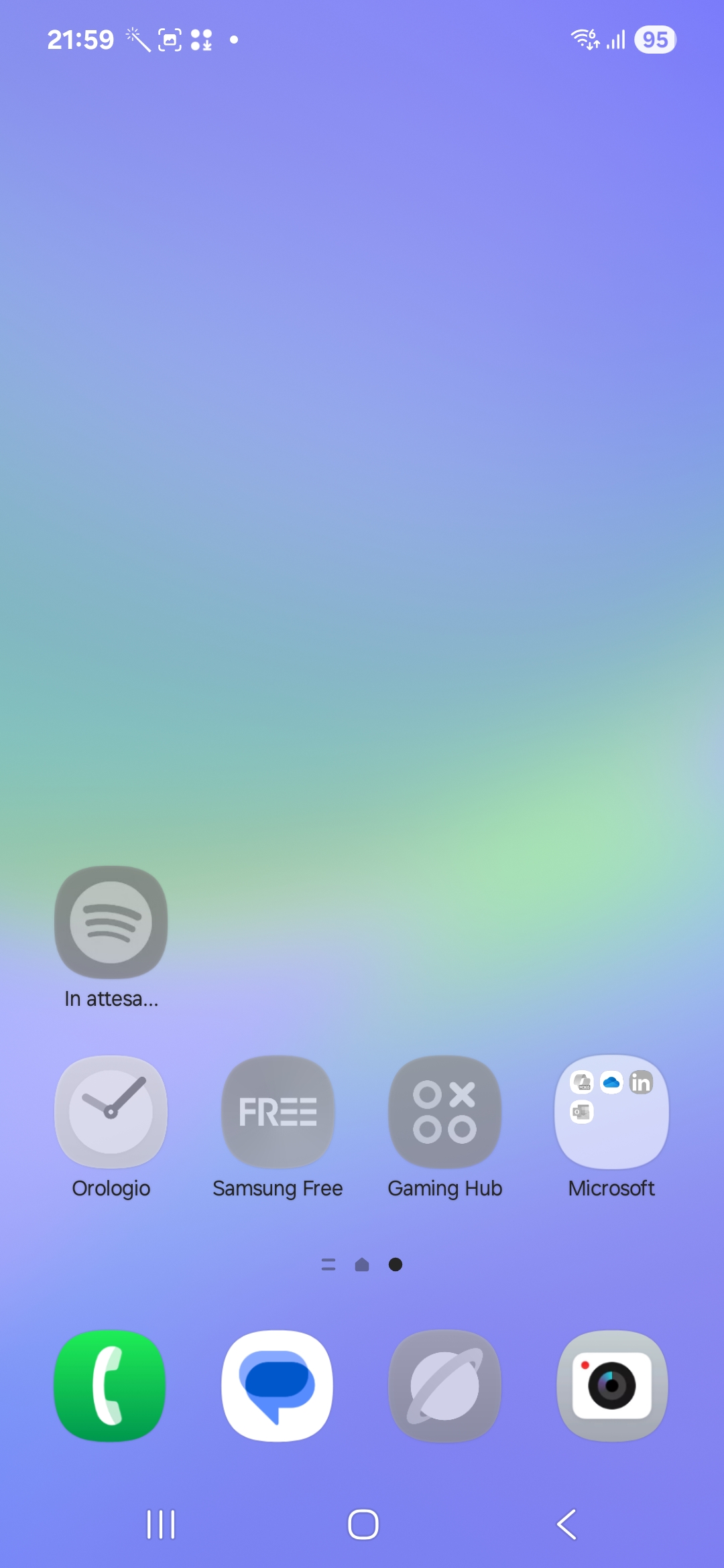Open the Orologio clock app

(x=111, y=1112)
